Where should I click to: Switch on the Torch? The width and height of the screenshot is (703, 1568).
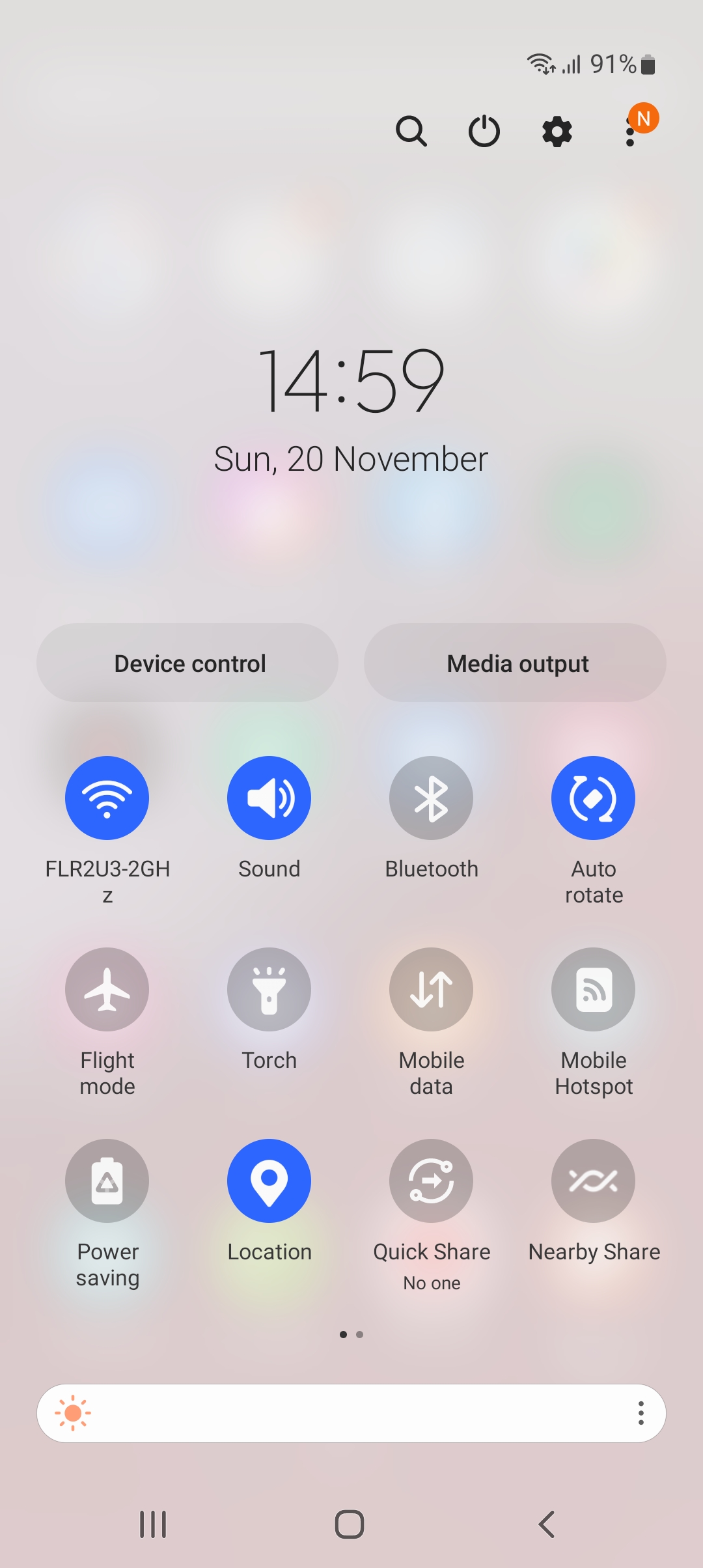pyautogui.click(x=269, y=989)
